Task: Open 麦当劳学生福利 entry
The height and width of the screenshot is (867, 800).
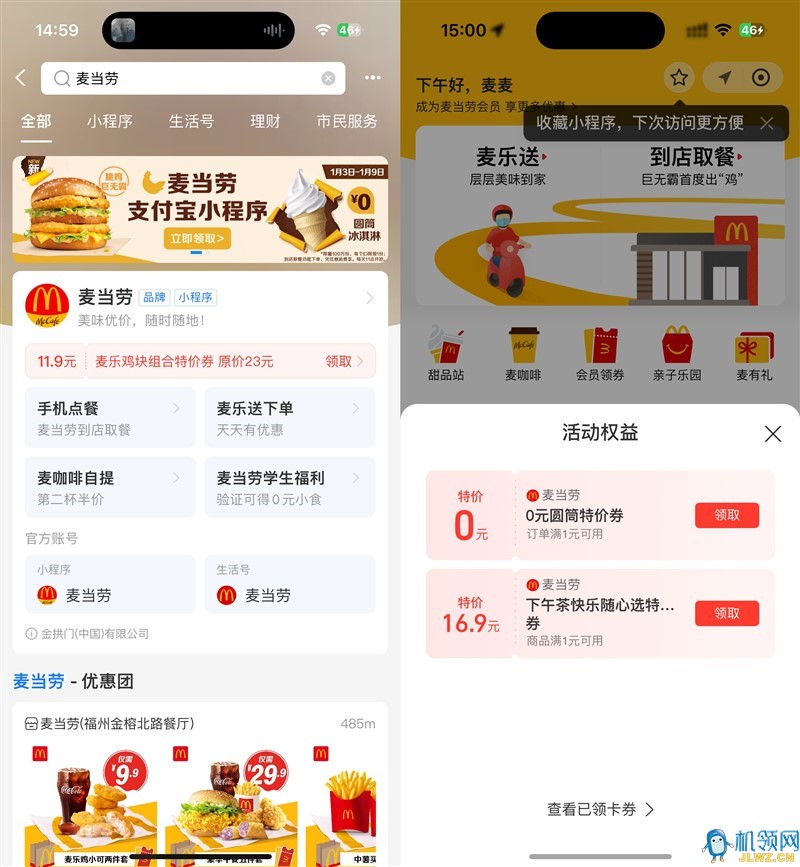Action: (x=290, y=488)
